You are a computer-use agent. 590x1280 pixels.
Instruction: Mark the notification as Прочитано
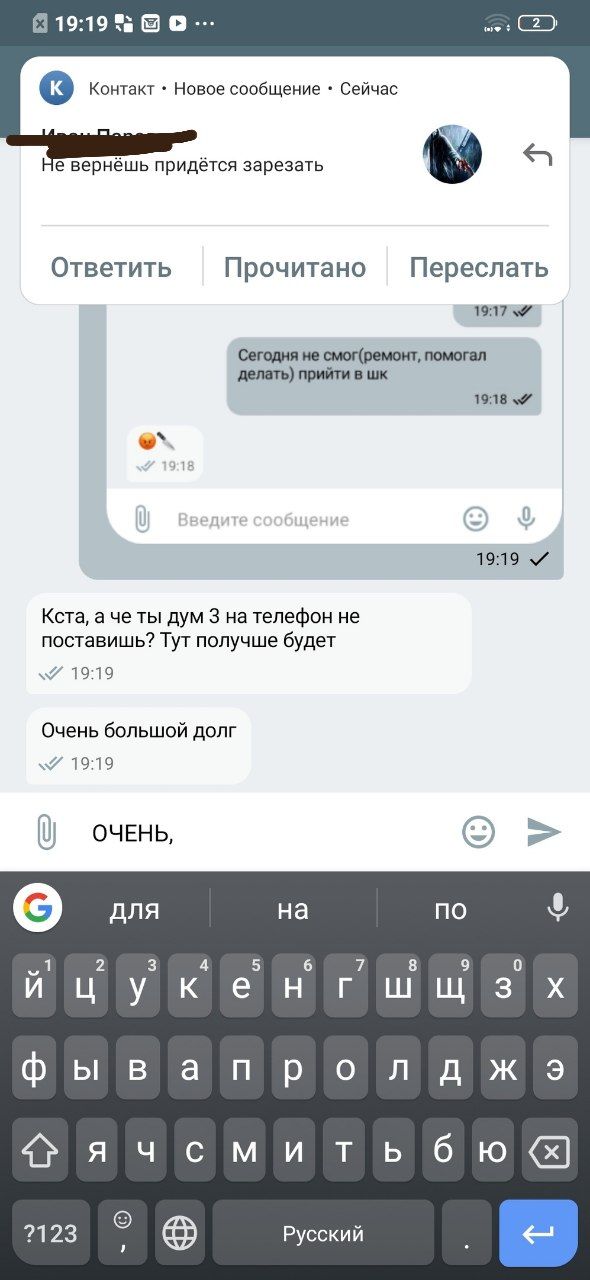point(295,267)
